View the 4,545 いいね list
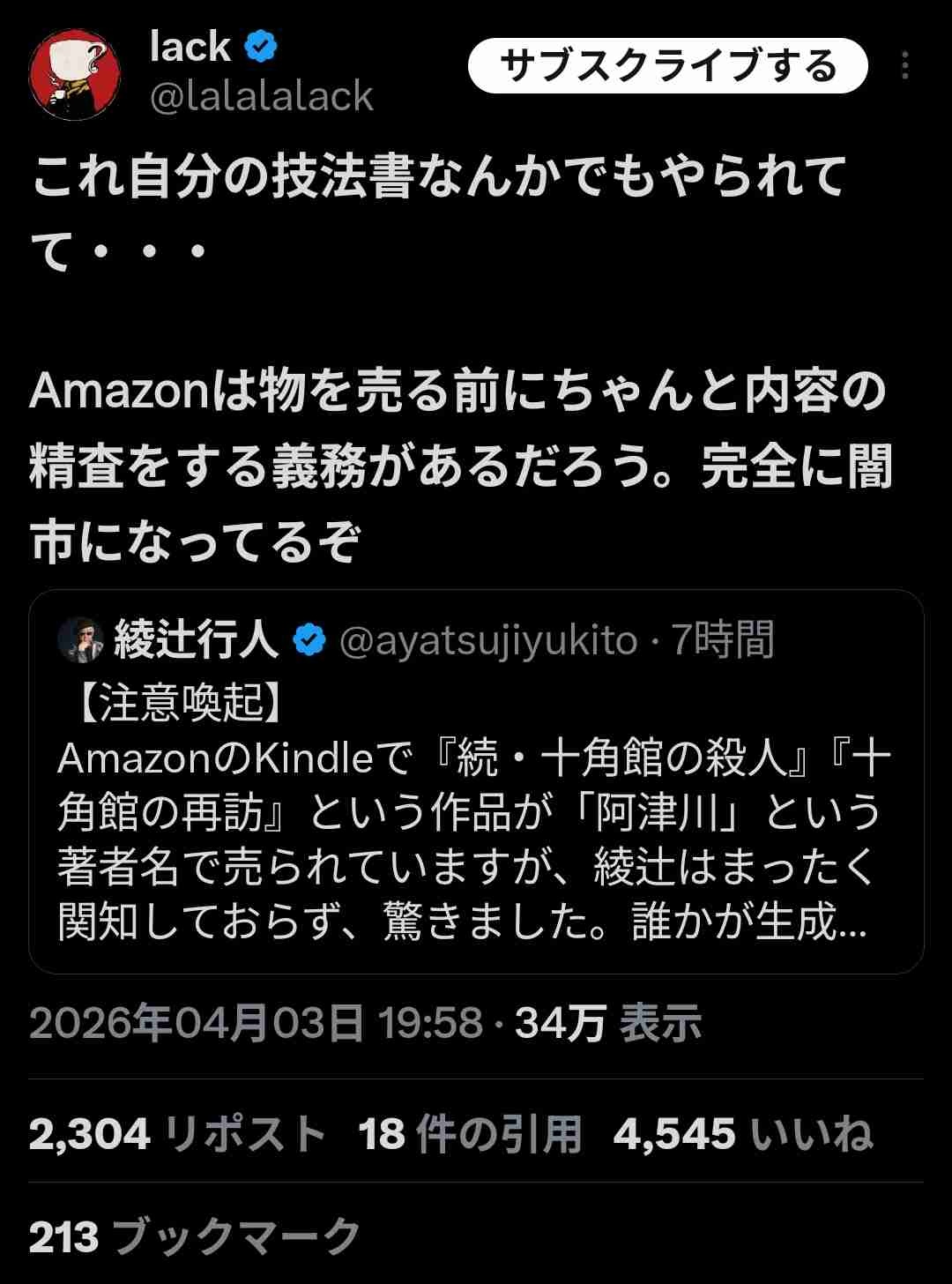The height and width of the screenshot is (1284, 952). [742, 1133]
